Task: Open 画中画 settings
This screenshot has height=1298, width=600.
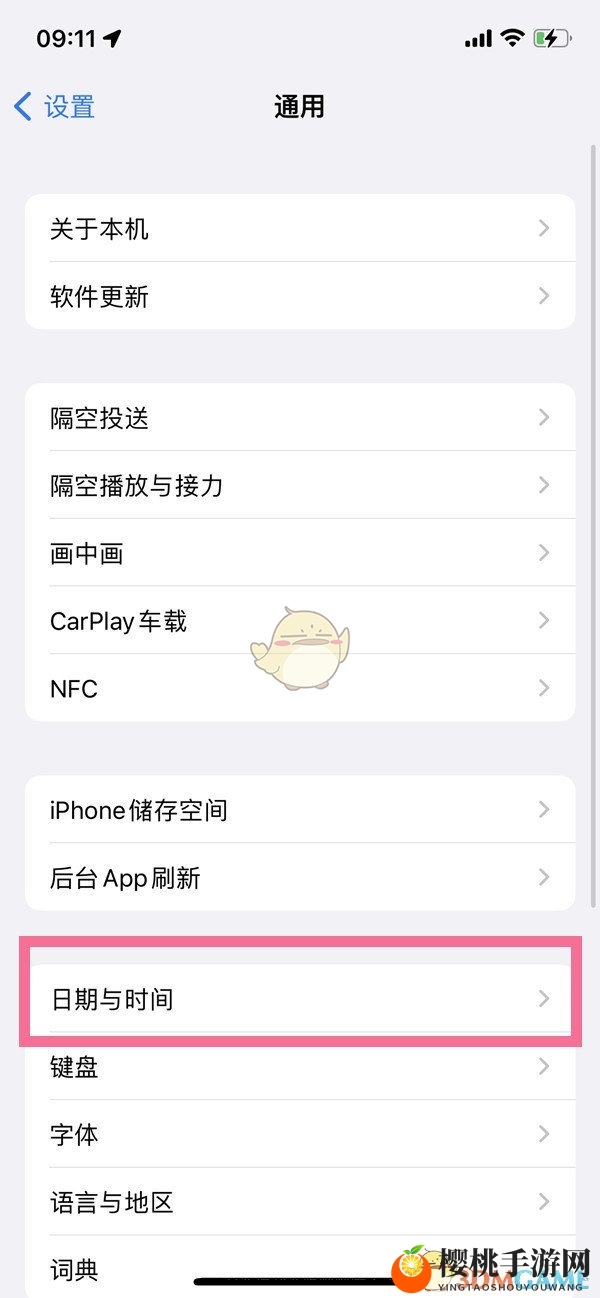Action: [x=300, y=553]
